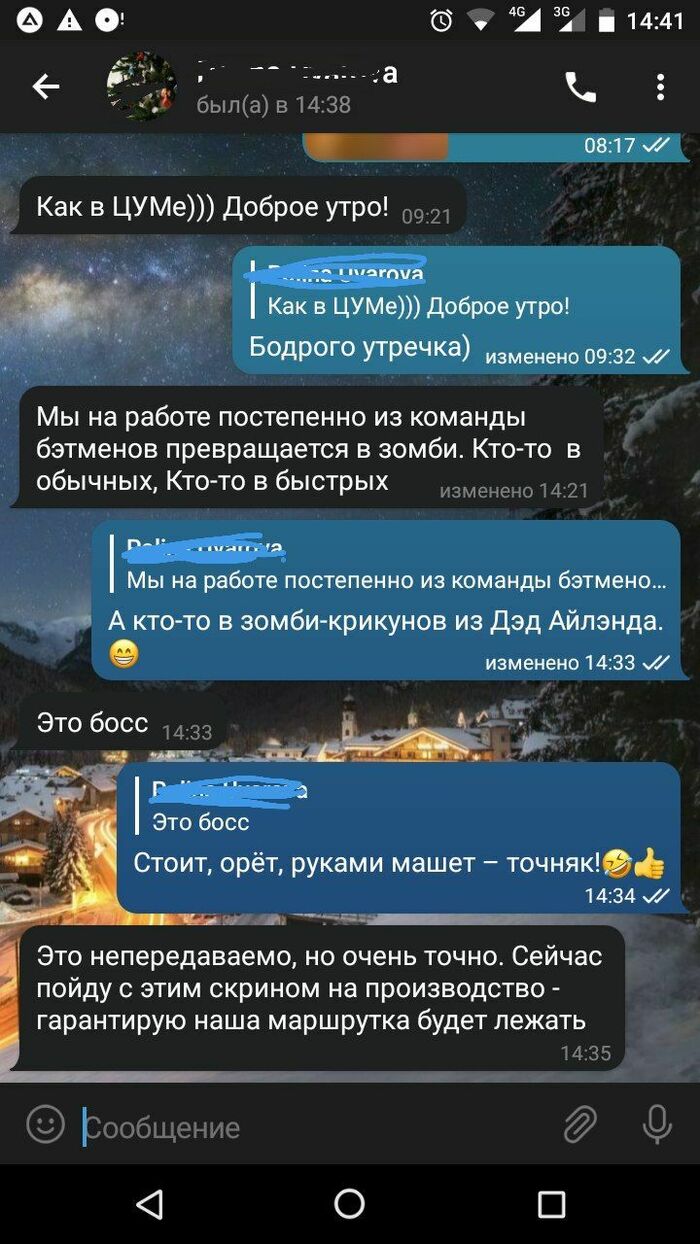Open the emoji picker

click(x=45, y=1125)
